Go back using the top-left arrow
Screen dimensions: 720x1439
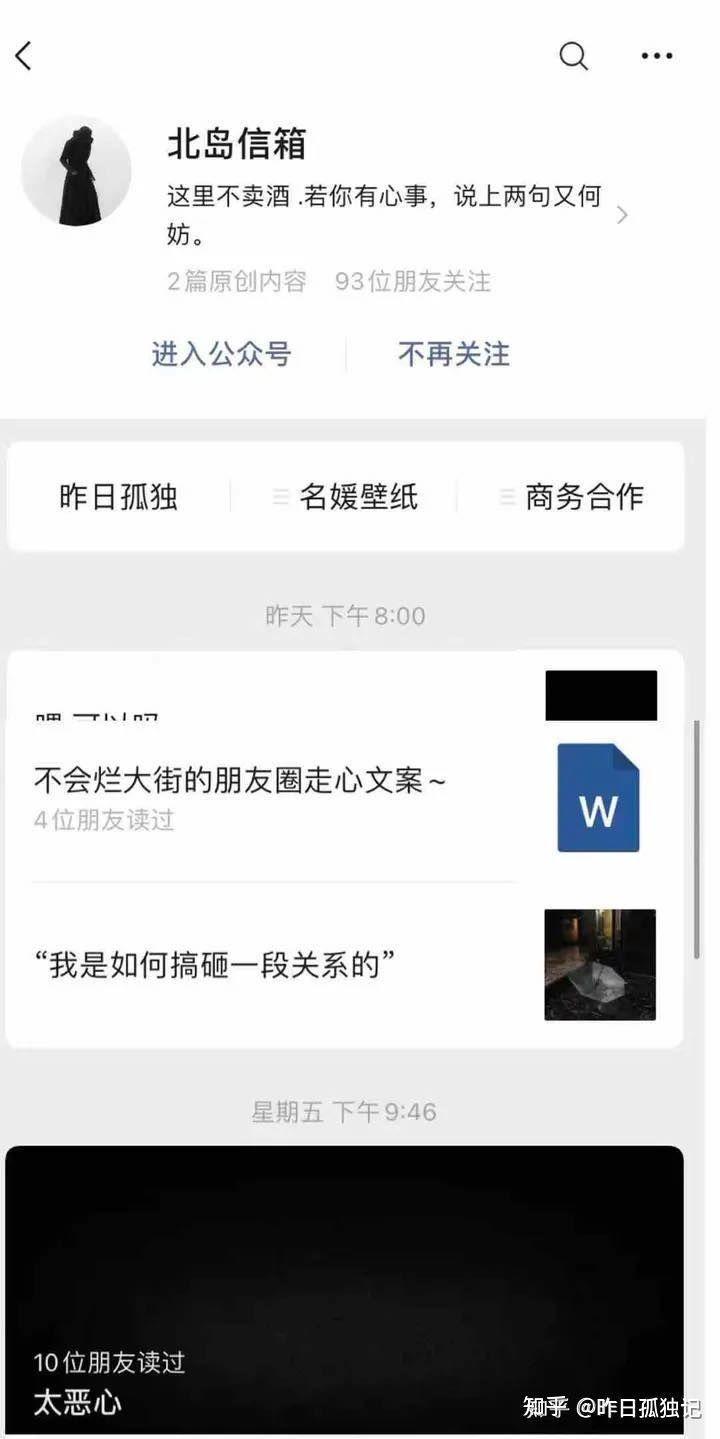[25, 56]
